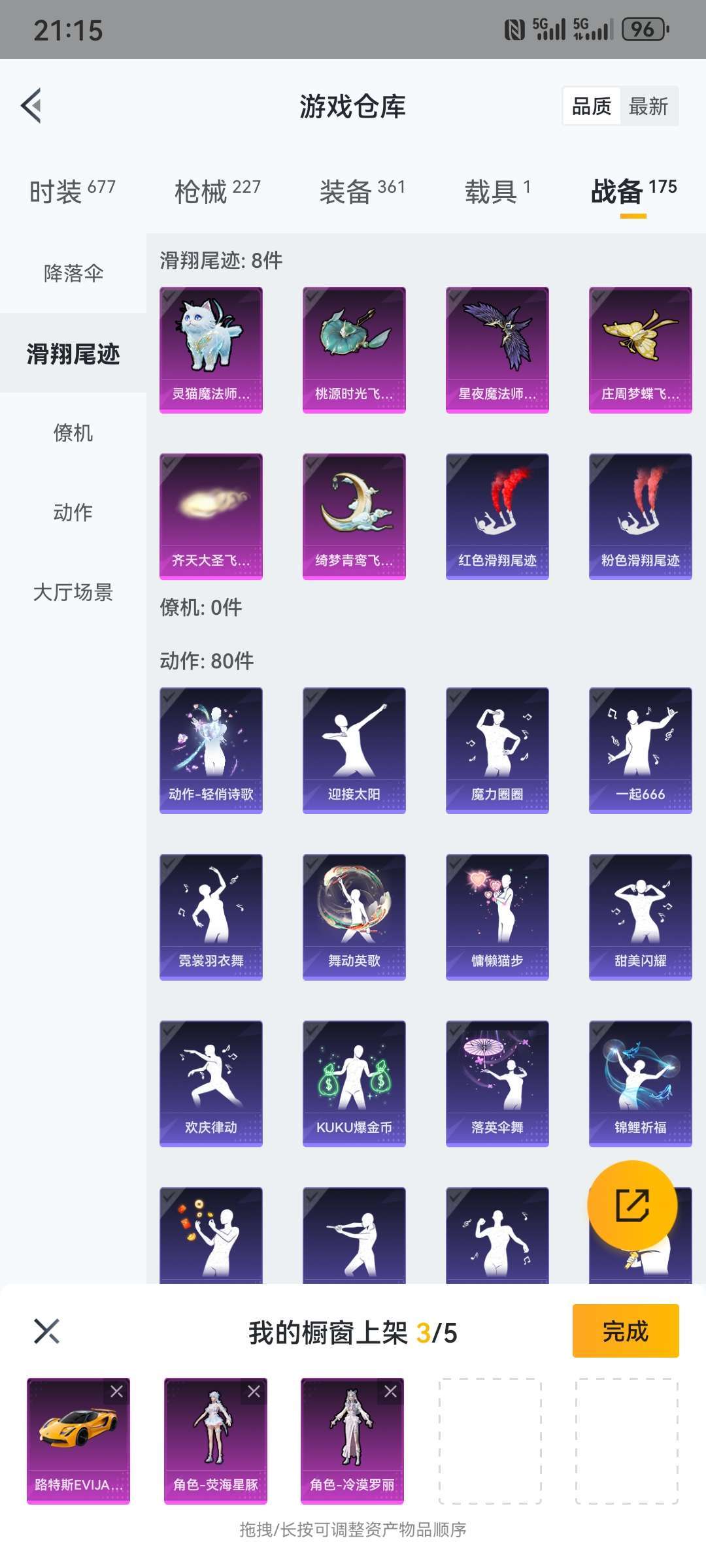
Task: Select 僚机 in the side menu
Action: pos(73,433)
